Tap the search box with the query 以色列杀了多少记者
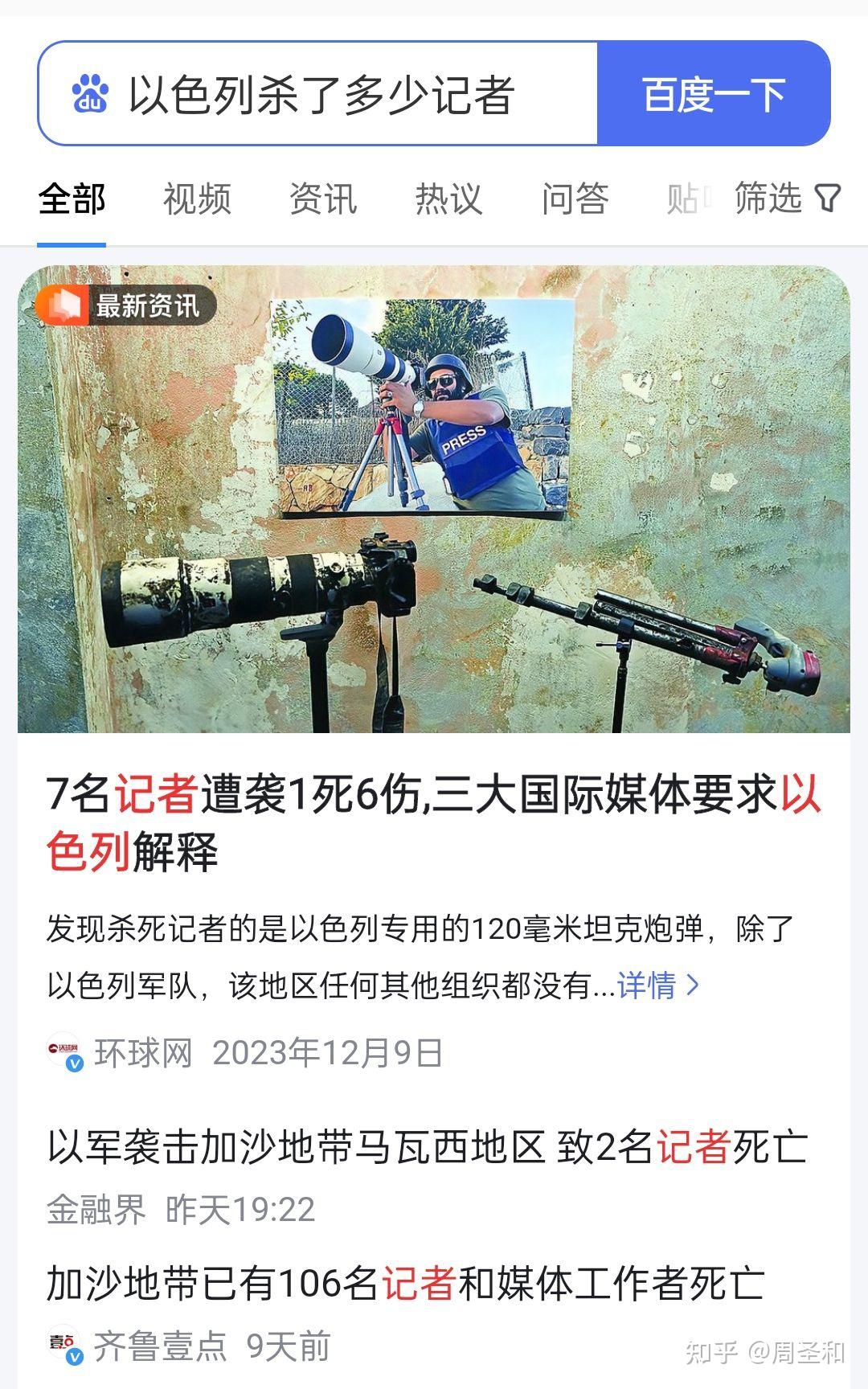This screenshot has height=1389, width=868. point(321,94)
